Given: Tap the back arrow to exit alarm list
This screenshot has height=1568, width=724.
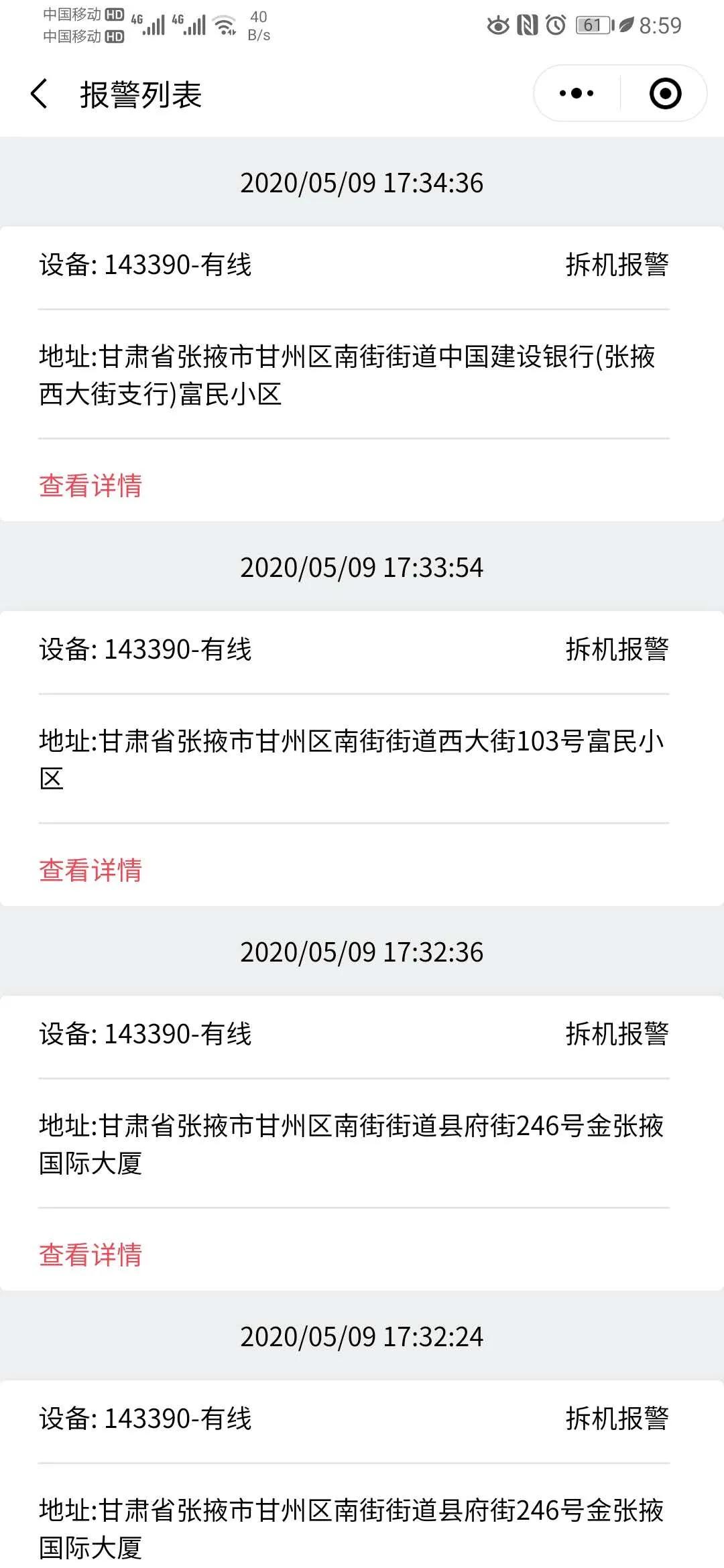Looking at the screenshot, I should (x=38, y=92).
